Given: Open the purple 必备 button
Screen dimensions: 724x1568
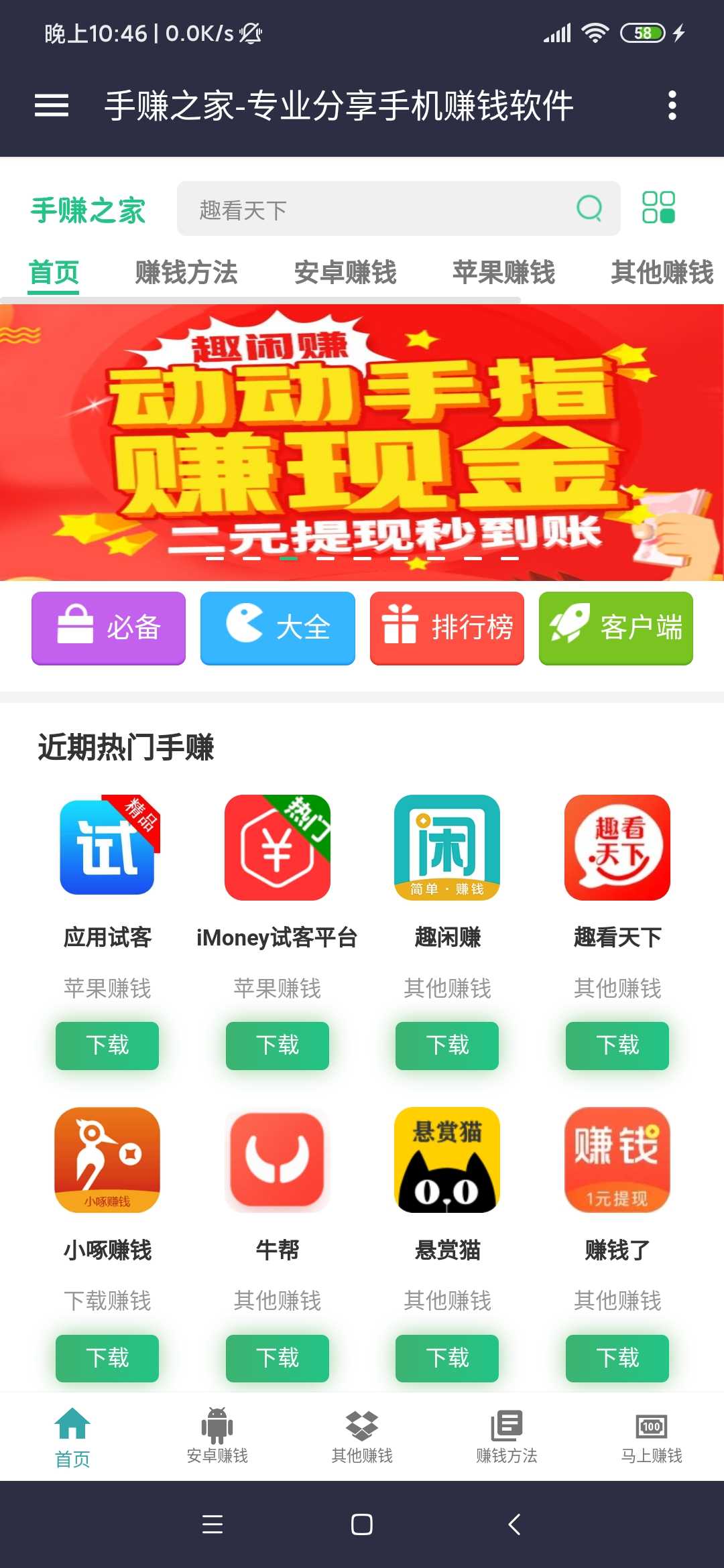Looking at the screenshot, I should point(109,628).
